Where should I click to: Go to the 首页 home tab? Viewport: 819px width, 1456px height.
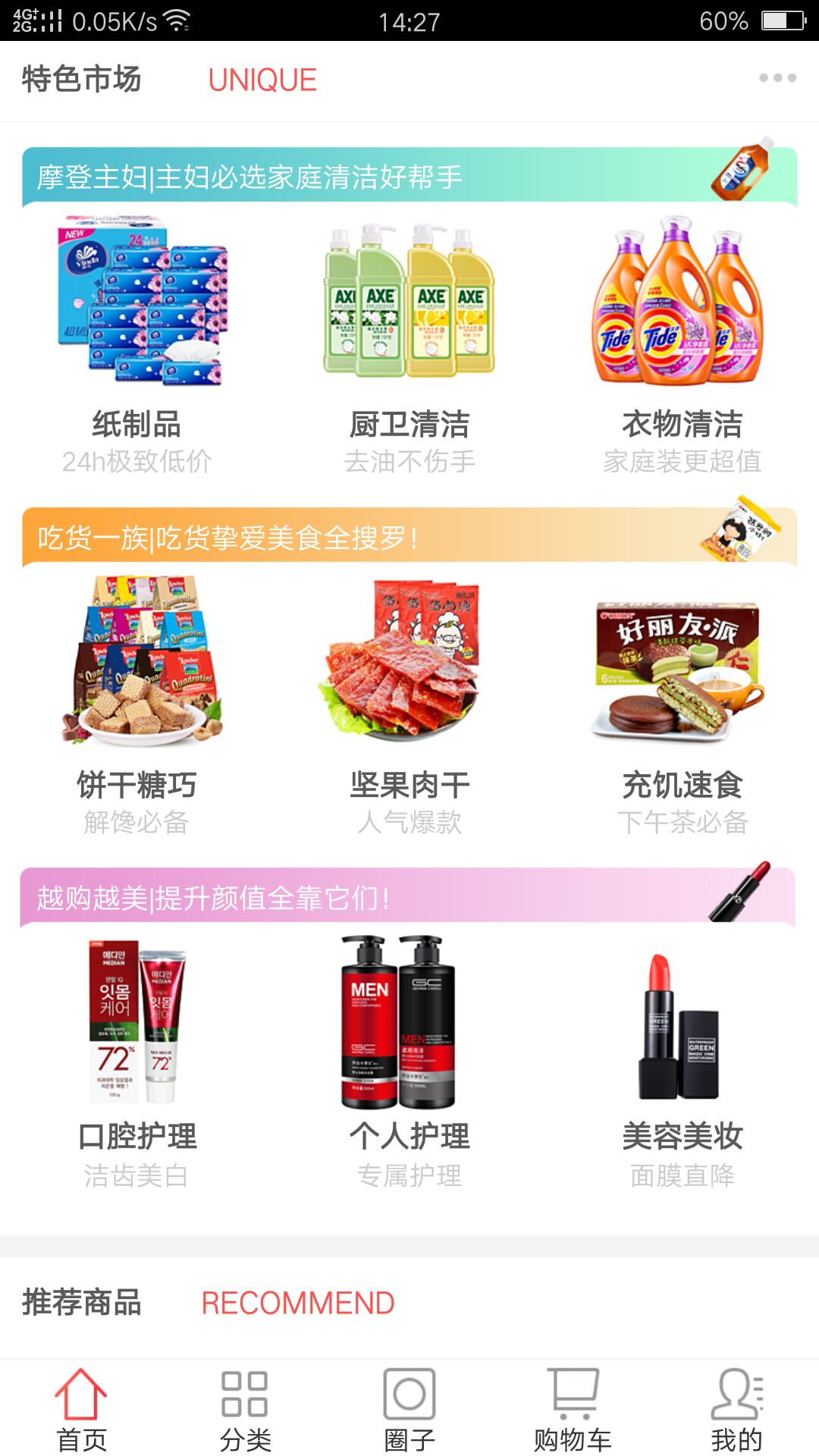coord(81,1409)
